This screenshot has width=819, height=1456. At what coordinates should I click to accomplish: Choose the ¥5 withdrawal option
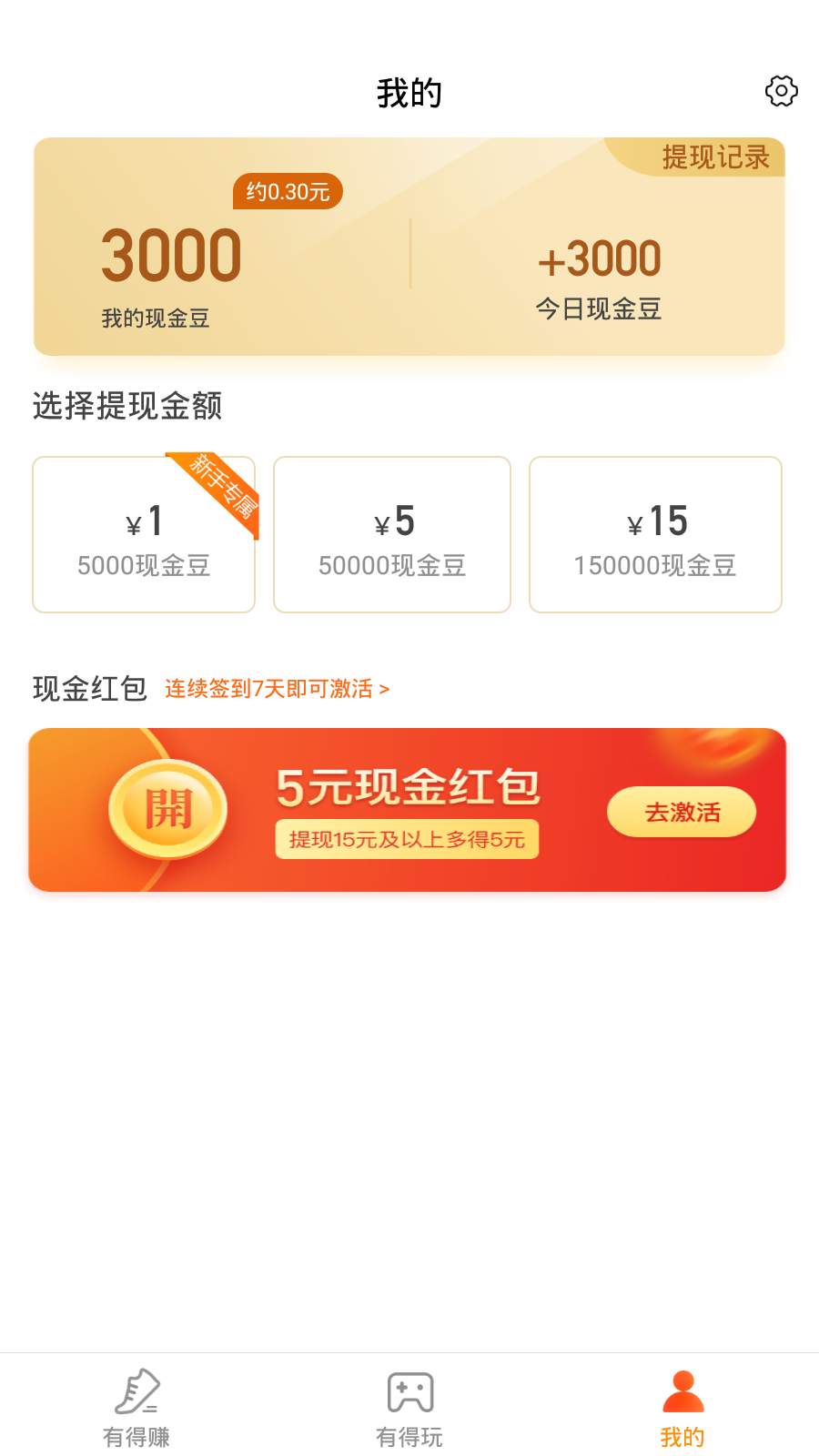tap(392, 535)
